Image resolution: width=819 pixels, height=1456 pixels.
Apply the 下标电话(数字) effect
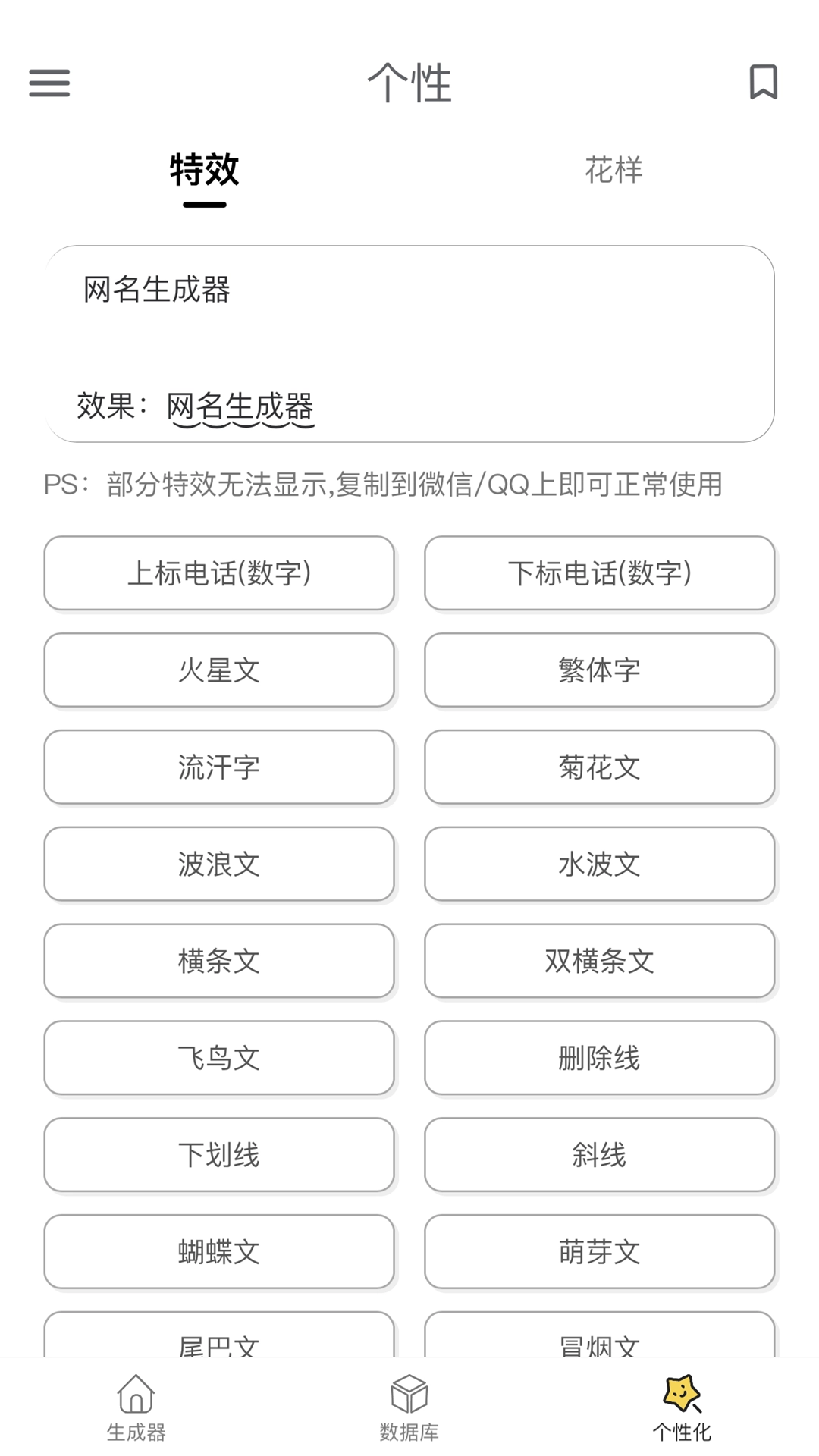click(x=599, y=573)
